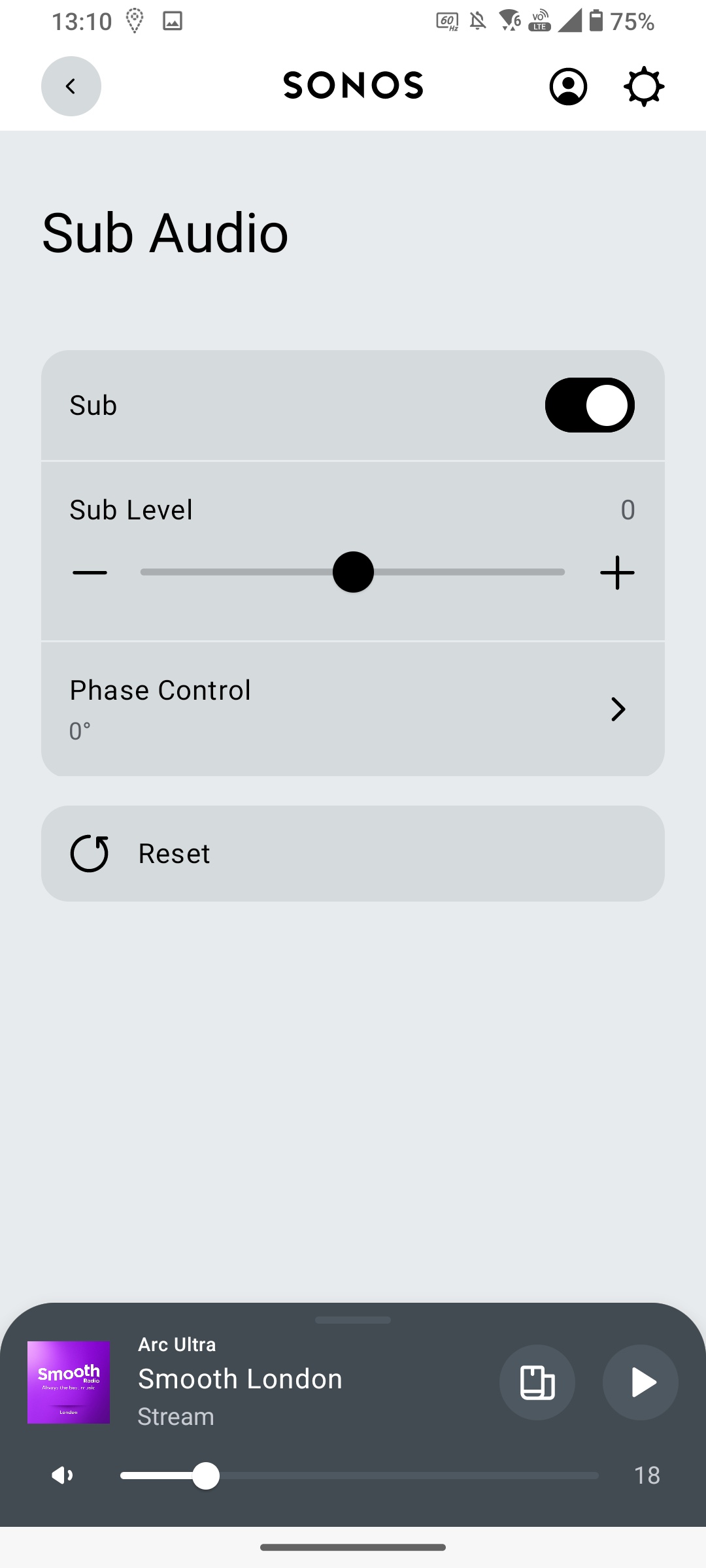
Task: Open the Smooth London album art
Action: click(x=69, y=1382)
